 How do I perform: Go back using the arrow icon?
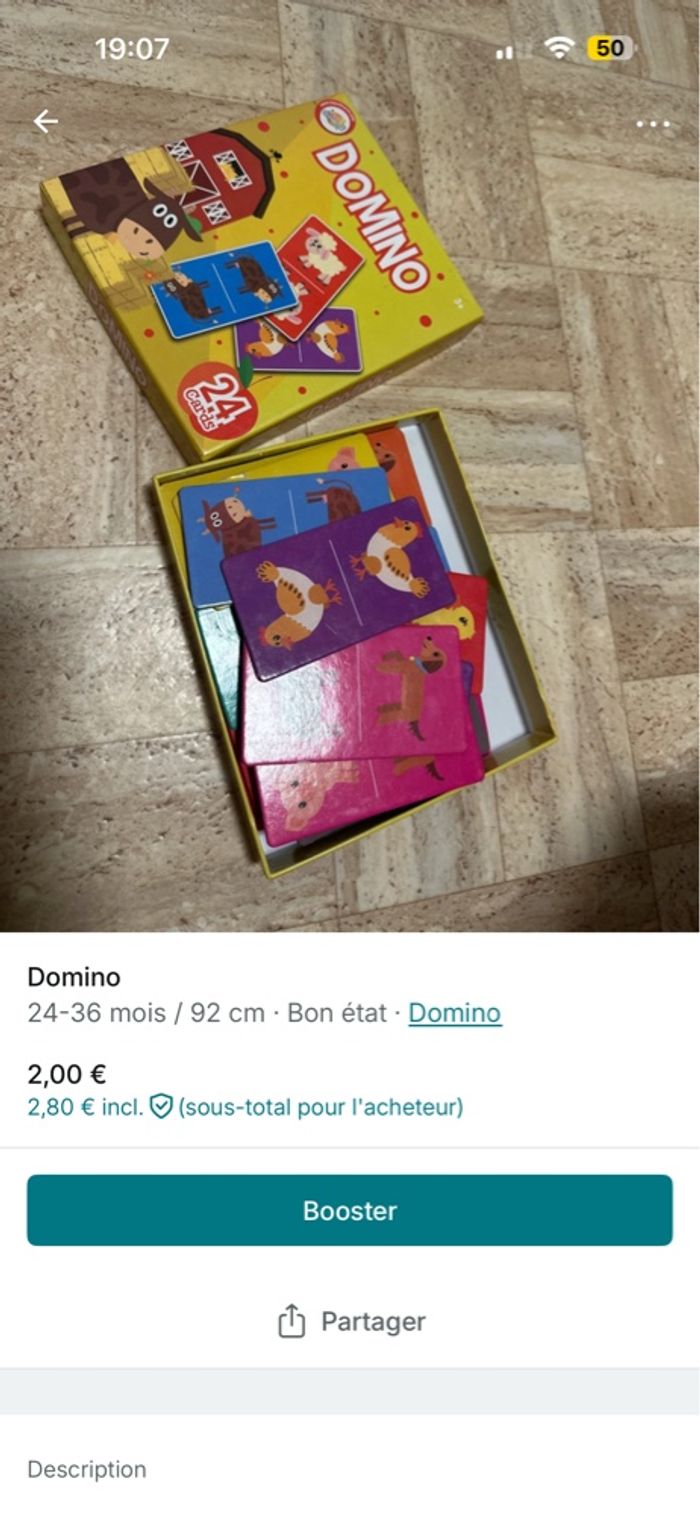pos(46,122)
